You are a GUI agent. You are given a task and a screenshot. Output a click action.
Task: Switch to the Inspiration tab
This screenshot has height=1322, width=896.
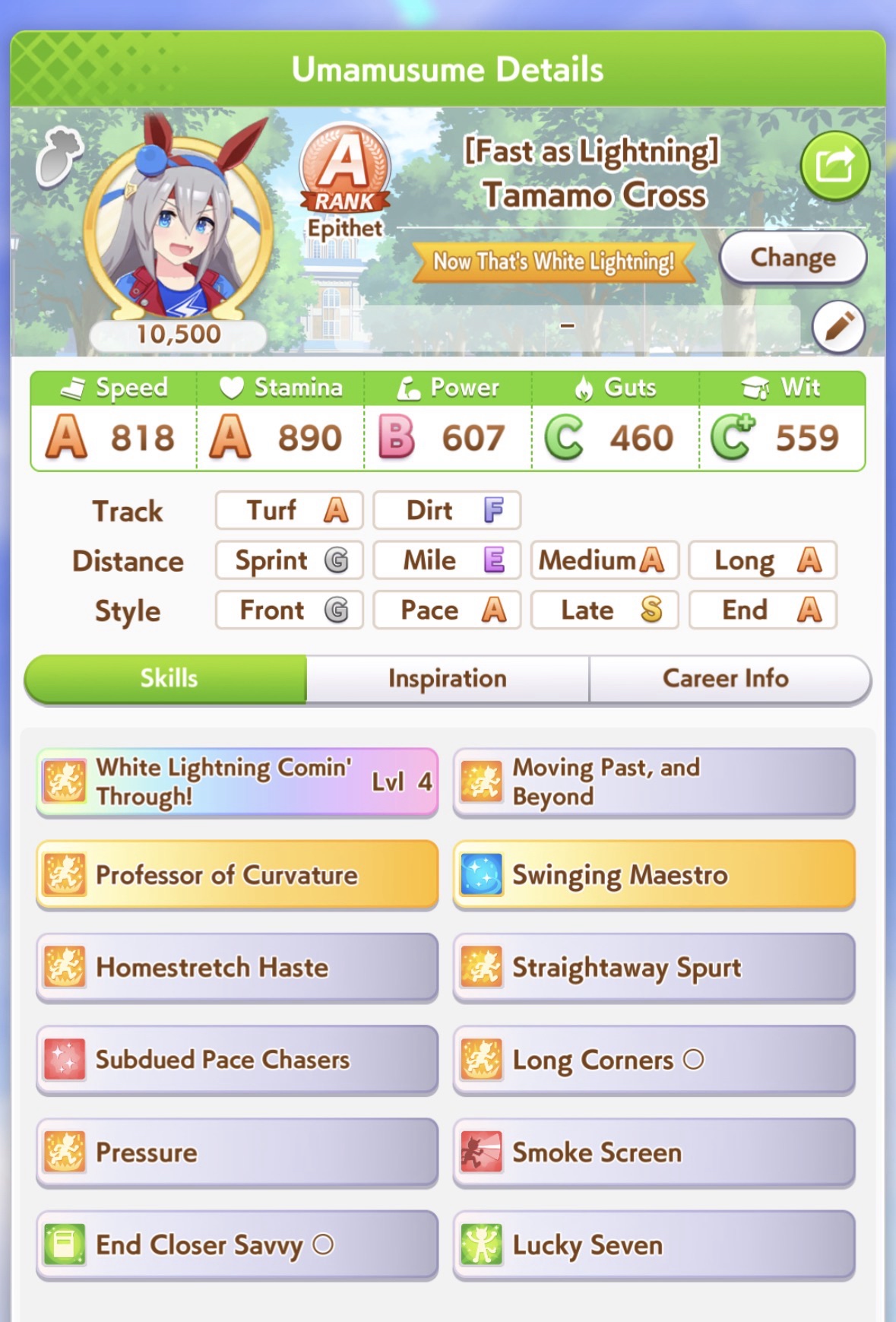point(447,678)
